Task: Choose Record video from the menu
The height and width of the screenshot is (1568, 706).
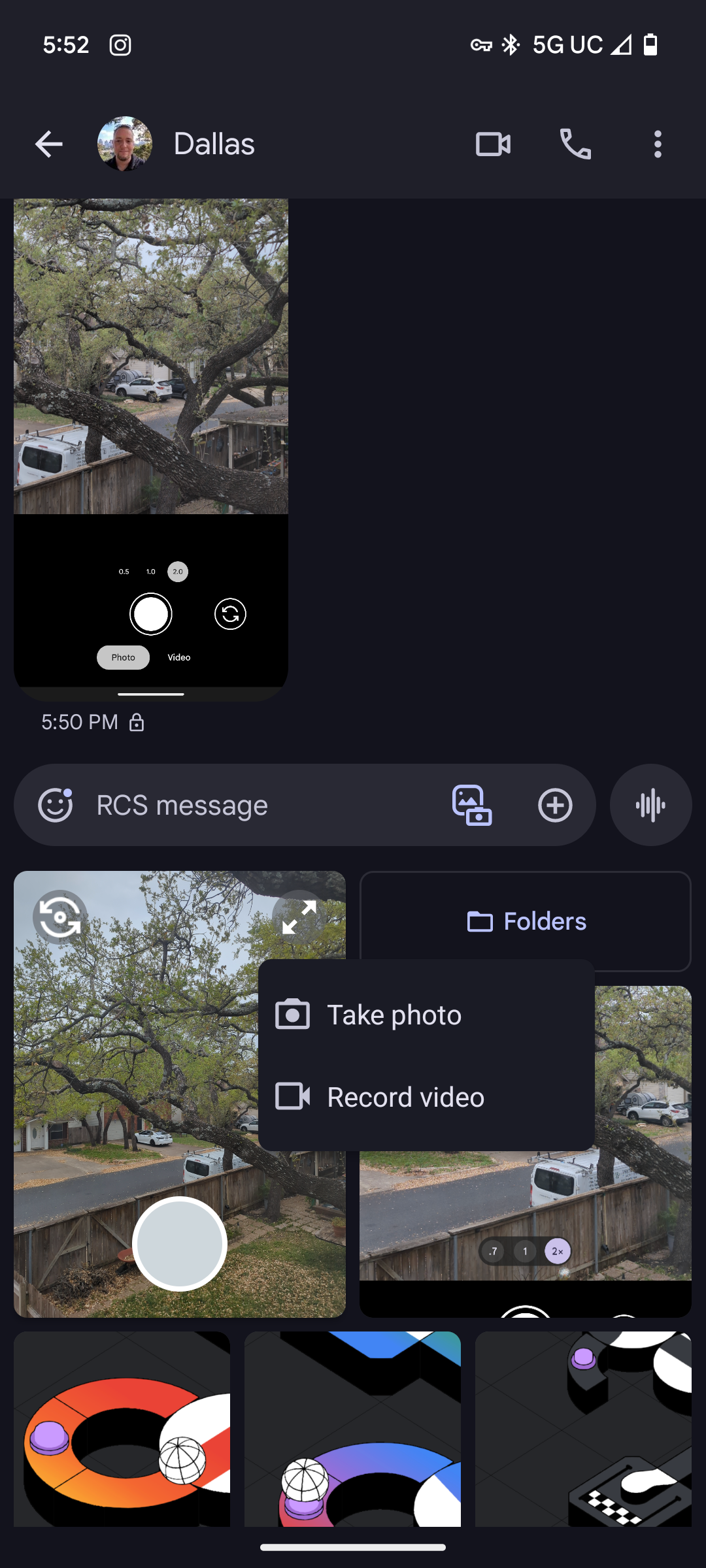Action: click(x=405, y=1097)
